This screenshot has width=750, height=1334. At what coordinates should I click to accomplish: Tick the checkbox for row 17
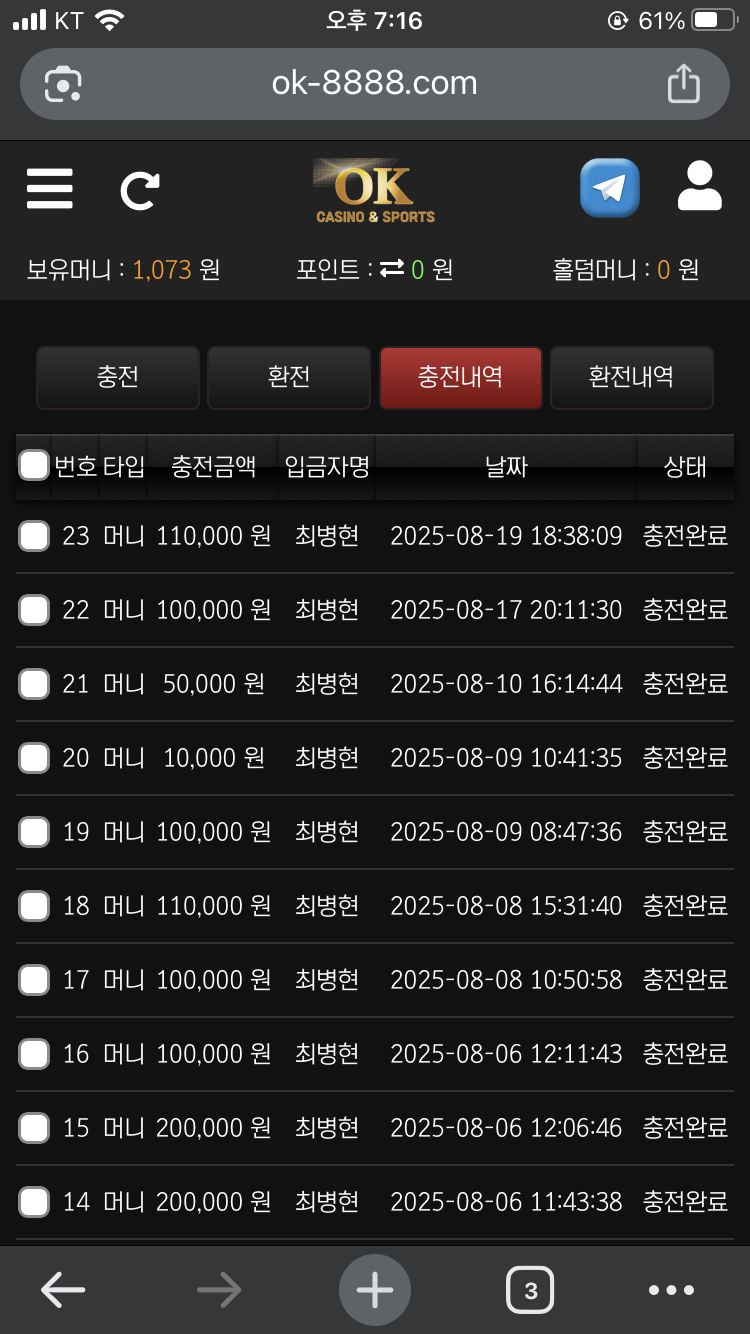pyautogui.click(x=34, y=980)
